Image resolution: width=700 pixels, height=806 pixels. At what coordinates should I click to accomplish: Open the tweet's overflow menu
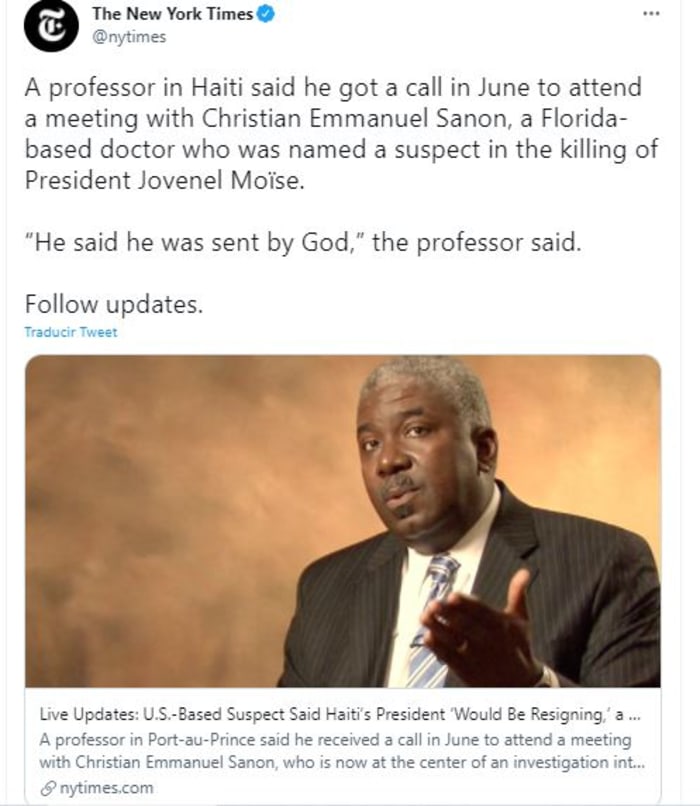click(x=651, y=14)
